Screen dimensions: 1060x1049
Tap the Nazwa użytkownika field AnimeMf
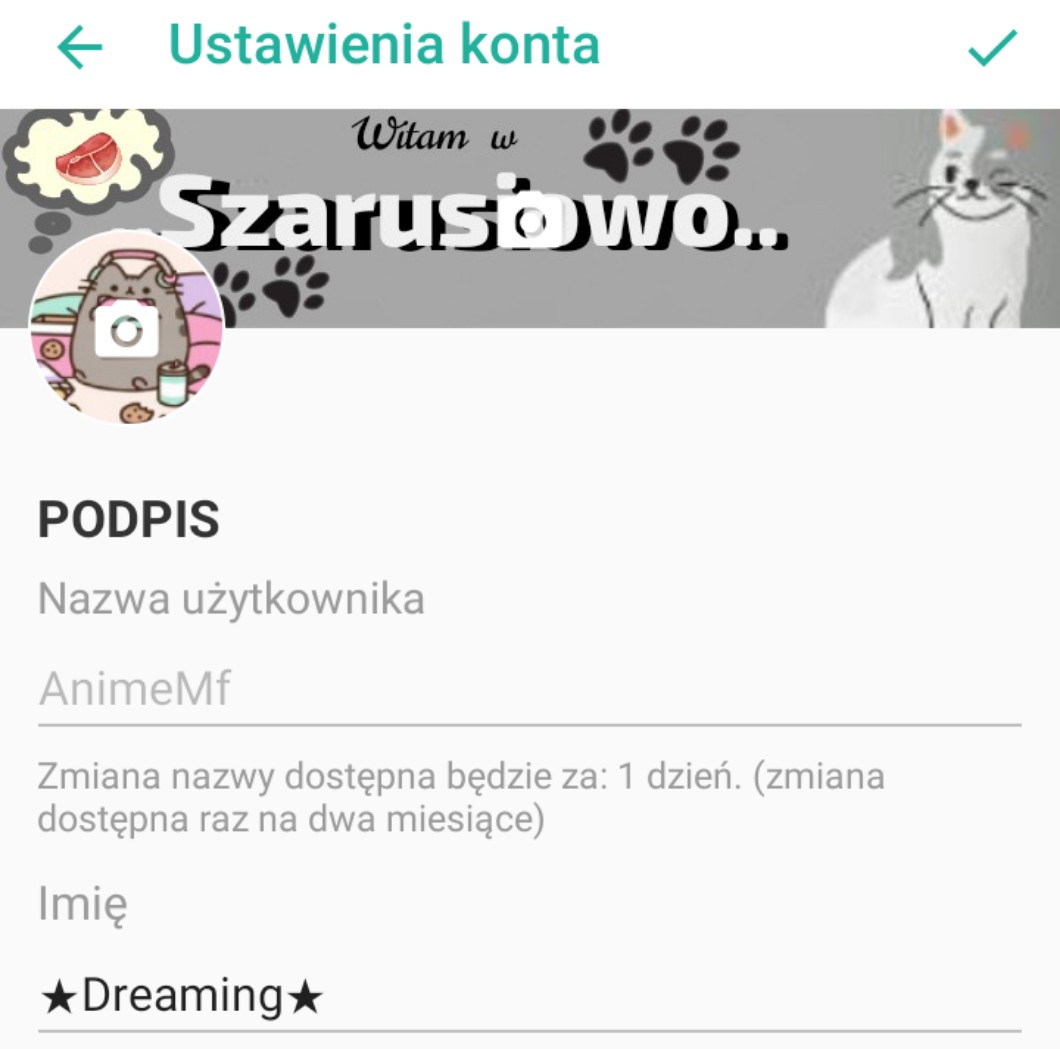528,689
